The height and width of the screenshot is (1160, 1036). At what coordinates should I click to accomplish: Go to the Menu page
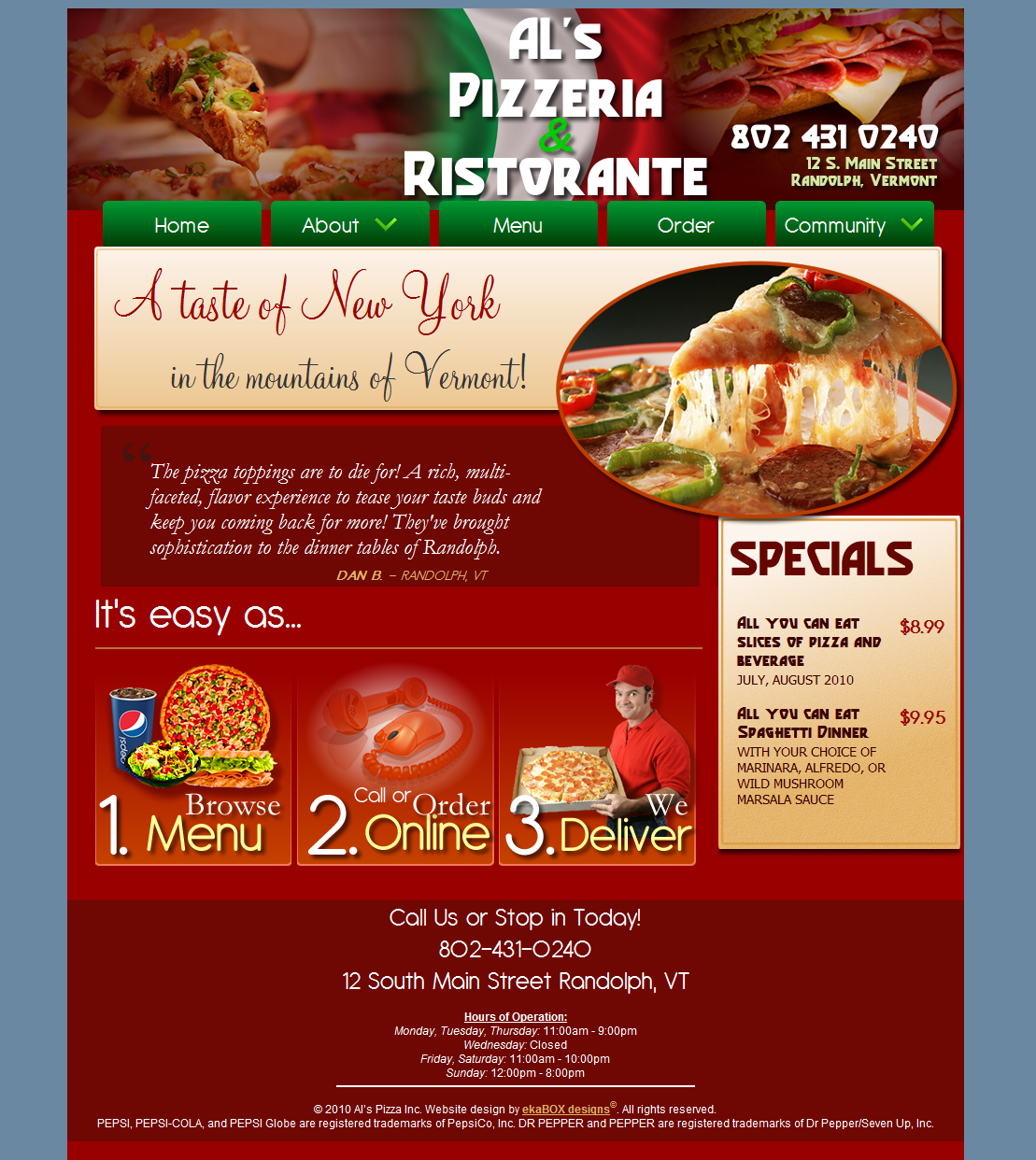click(518, 224)
